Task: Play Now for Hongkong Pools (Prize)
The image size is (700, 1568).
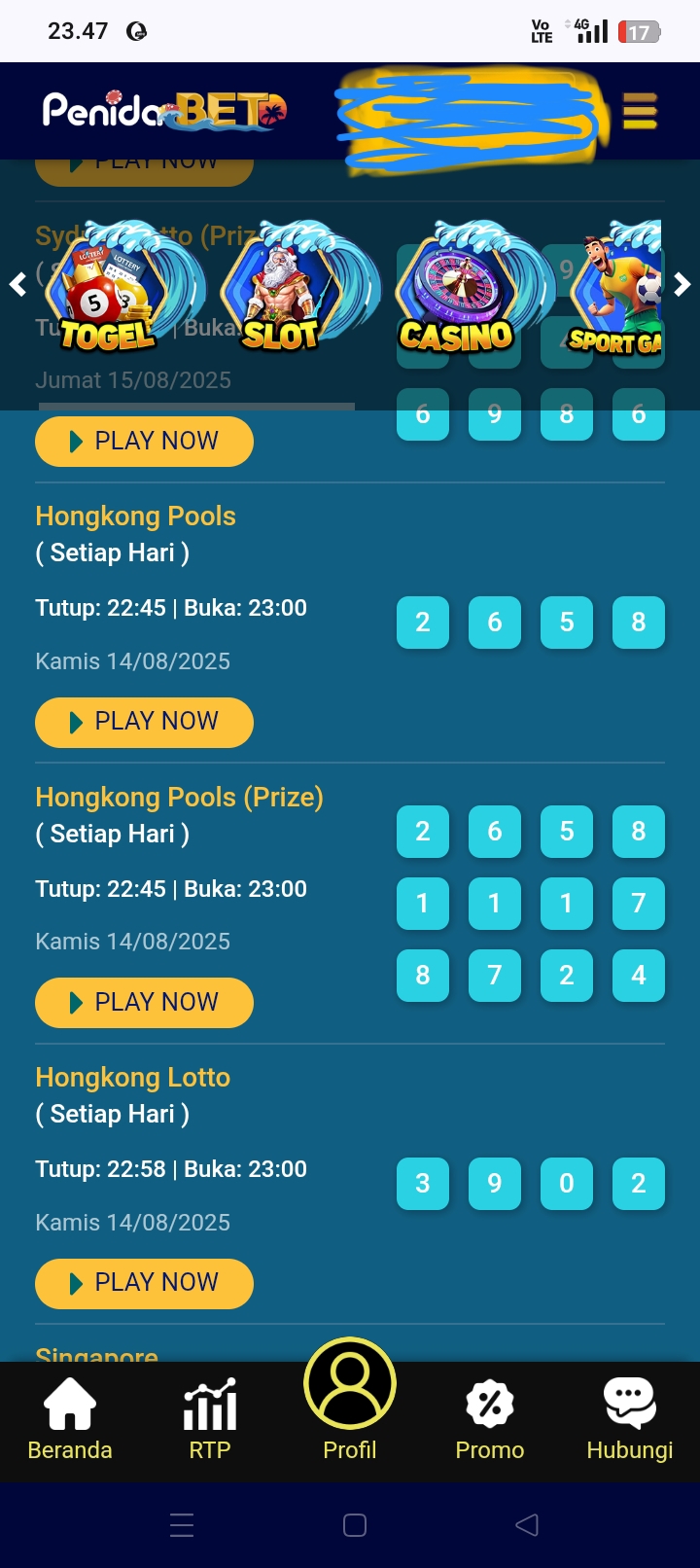Action: 144,1003
